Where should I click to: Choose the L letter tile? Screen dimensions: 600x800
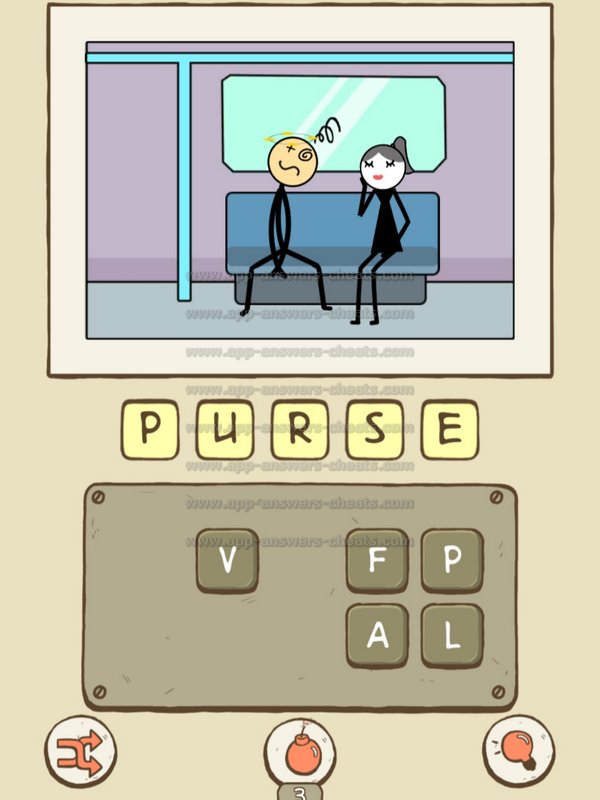pyautogui.click(x=451, y=635)
